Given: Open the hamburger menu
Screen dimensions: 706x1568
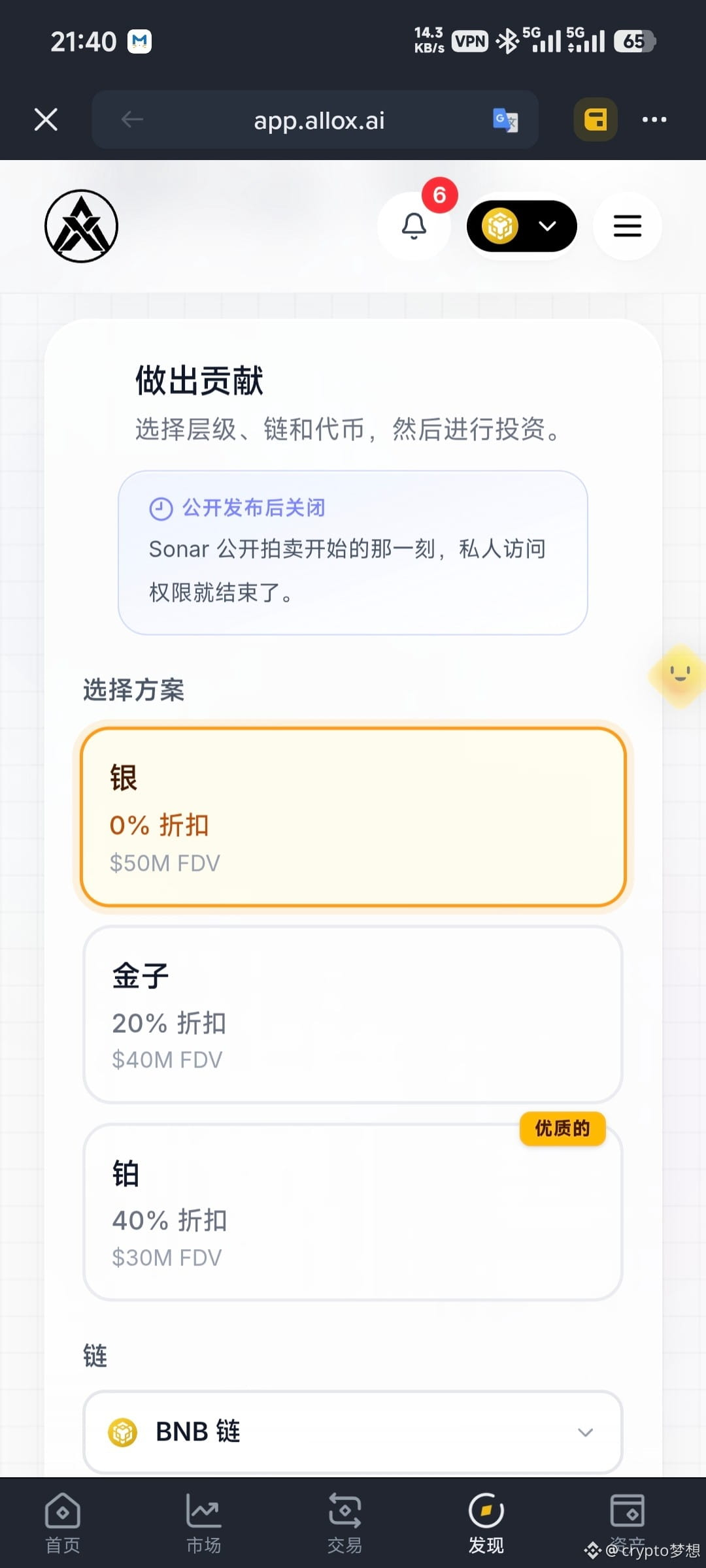Looking at the screenshot, I should click(x=628, y=226).
